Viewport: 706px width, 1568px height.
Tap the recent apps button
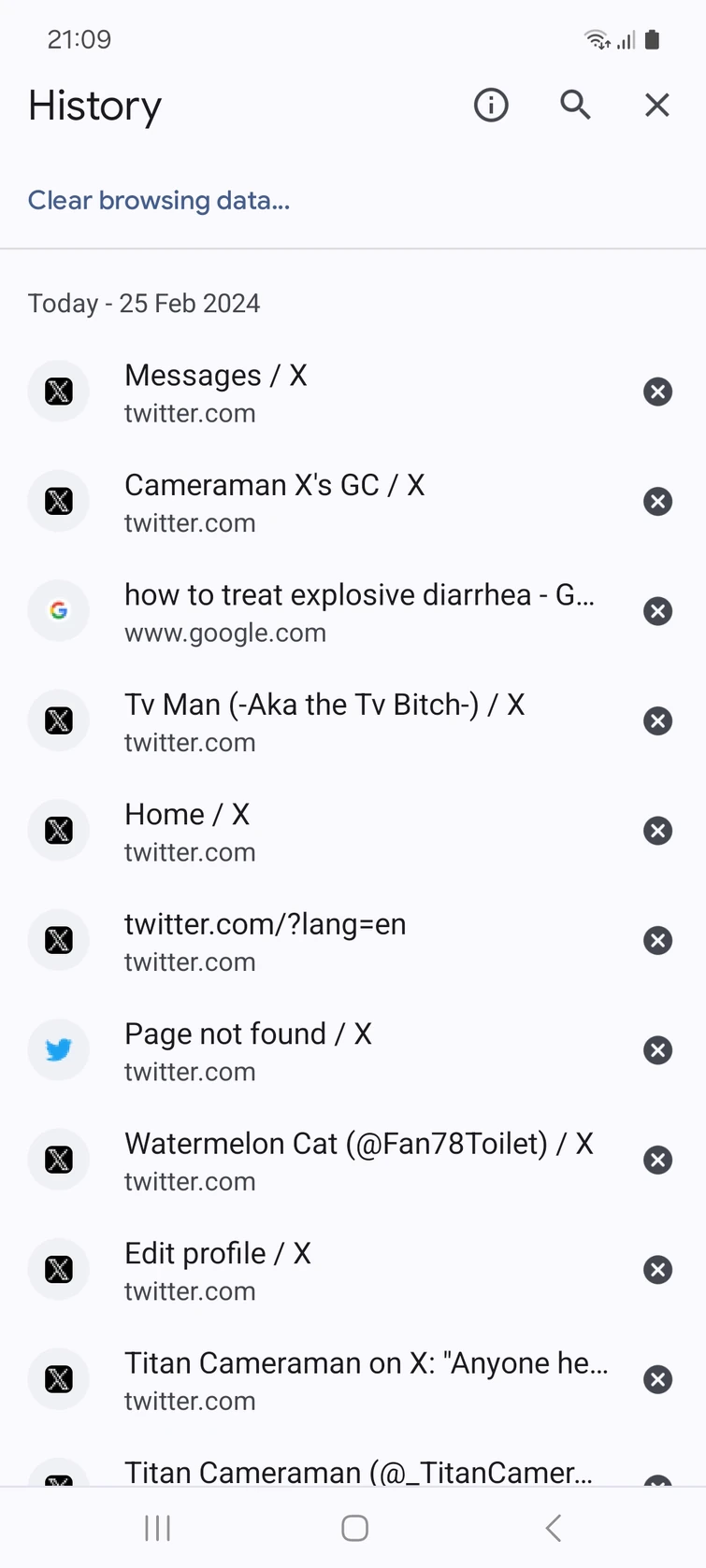(x=157, y=1528)
